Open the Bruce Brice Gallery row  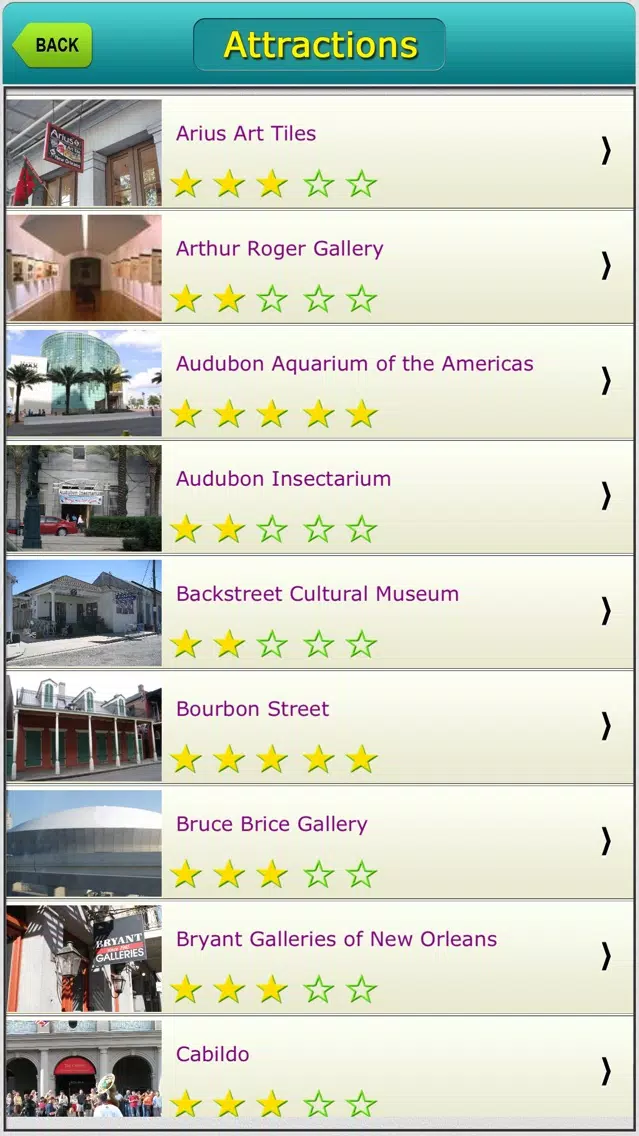(320, 843)
